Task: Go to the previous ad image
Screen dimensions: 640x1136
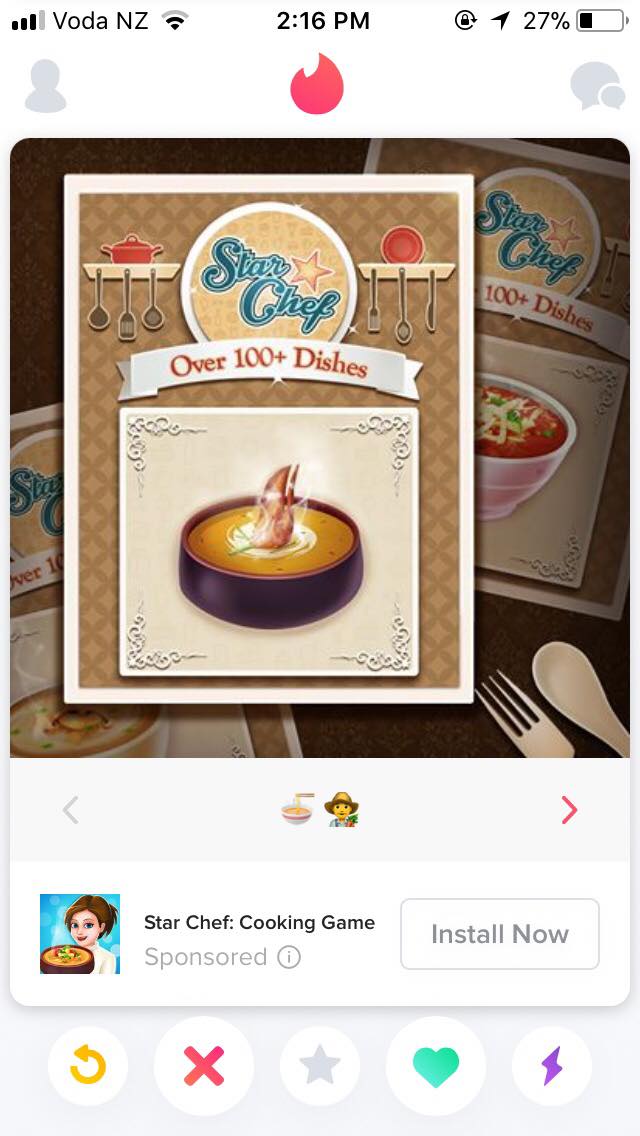Action: pyautogui.click(x=71, y=809)
